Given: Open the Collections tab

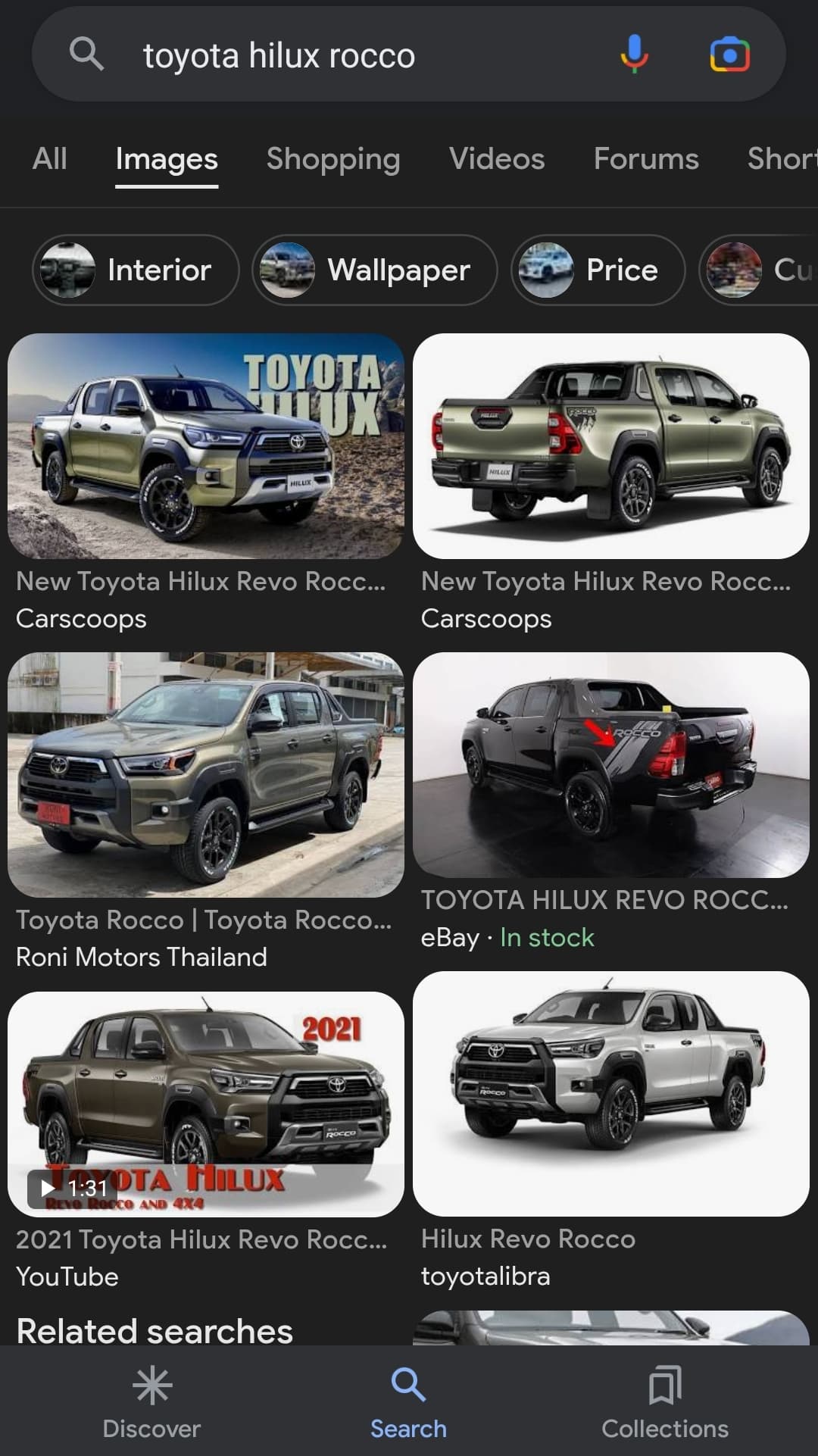Looking at the screenshot, I should pyautogui.click(x=664, y=1403).
